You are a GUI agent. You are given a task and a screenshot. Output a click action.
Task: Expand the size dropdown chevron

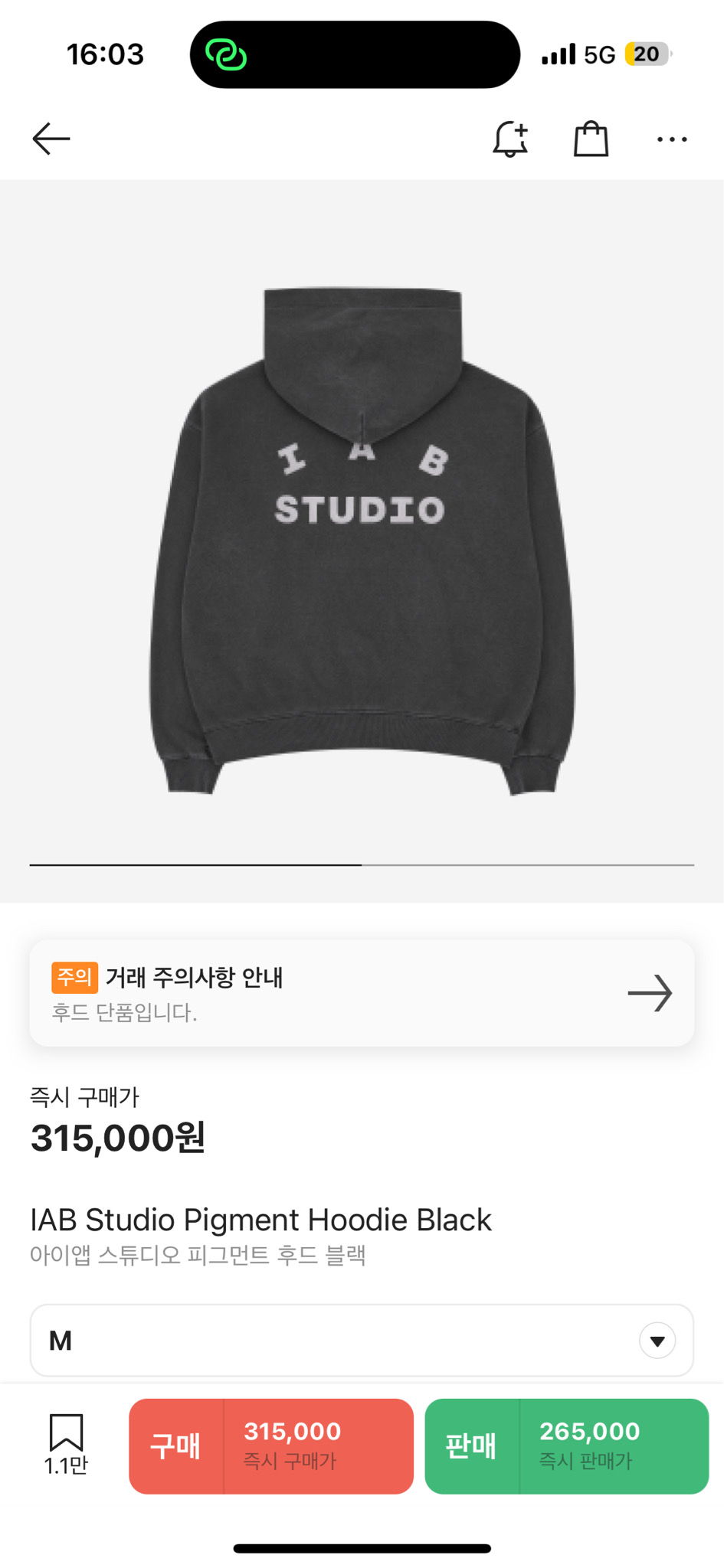click(657, 1340)
